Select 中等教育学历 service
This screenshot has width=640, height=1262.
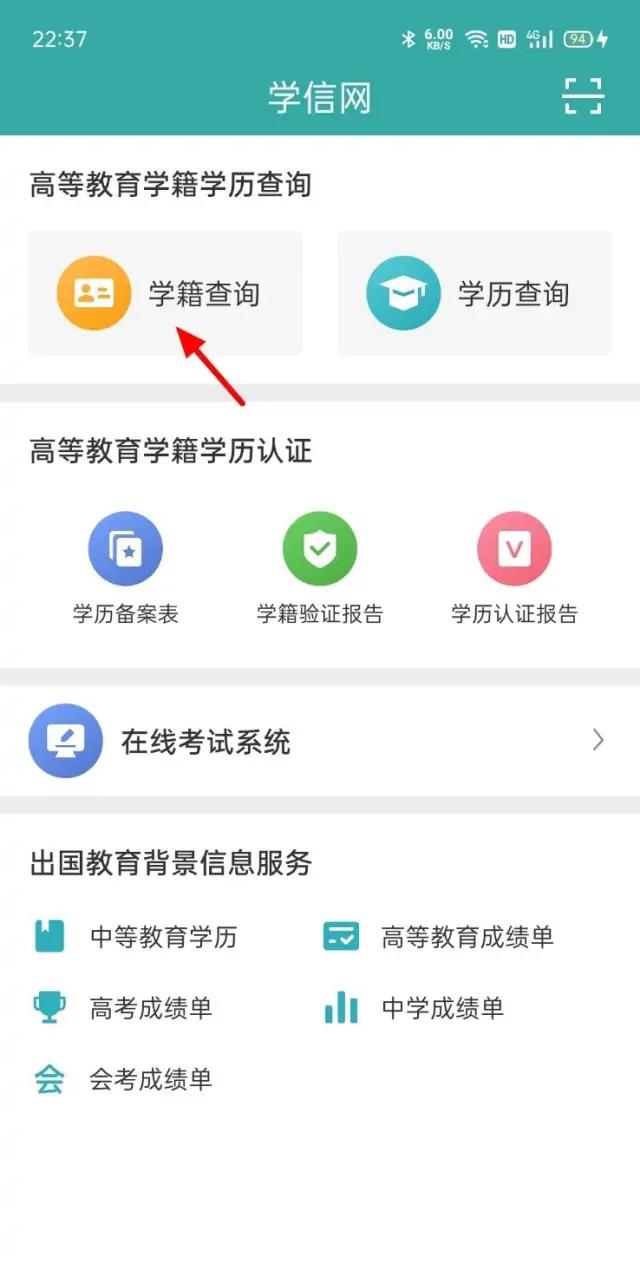(x=136, y=937)
